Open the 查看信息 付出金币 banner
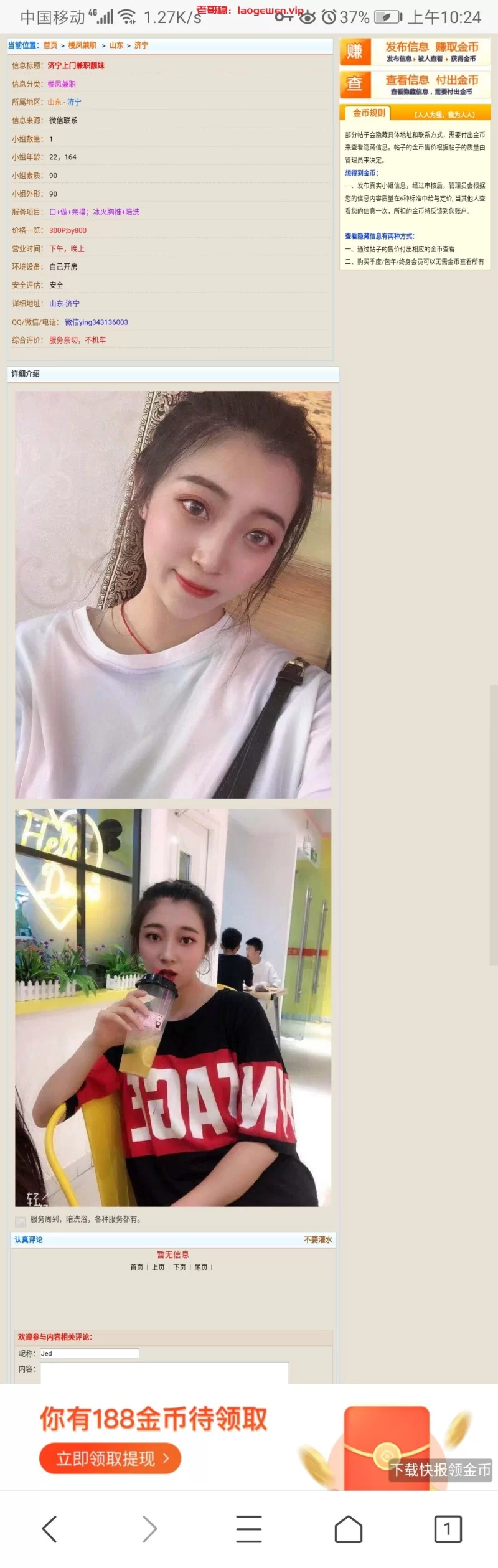Screen dimensions: 498x1568 [415, 85]
